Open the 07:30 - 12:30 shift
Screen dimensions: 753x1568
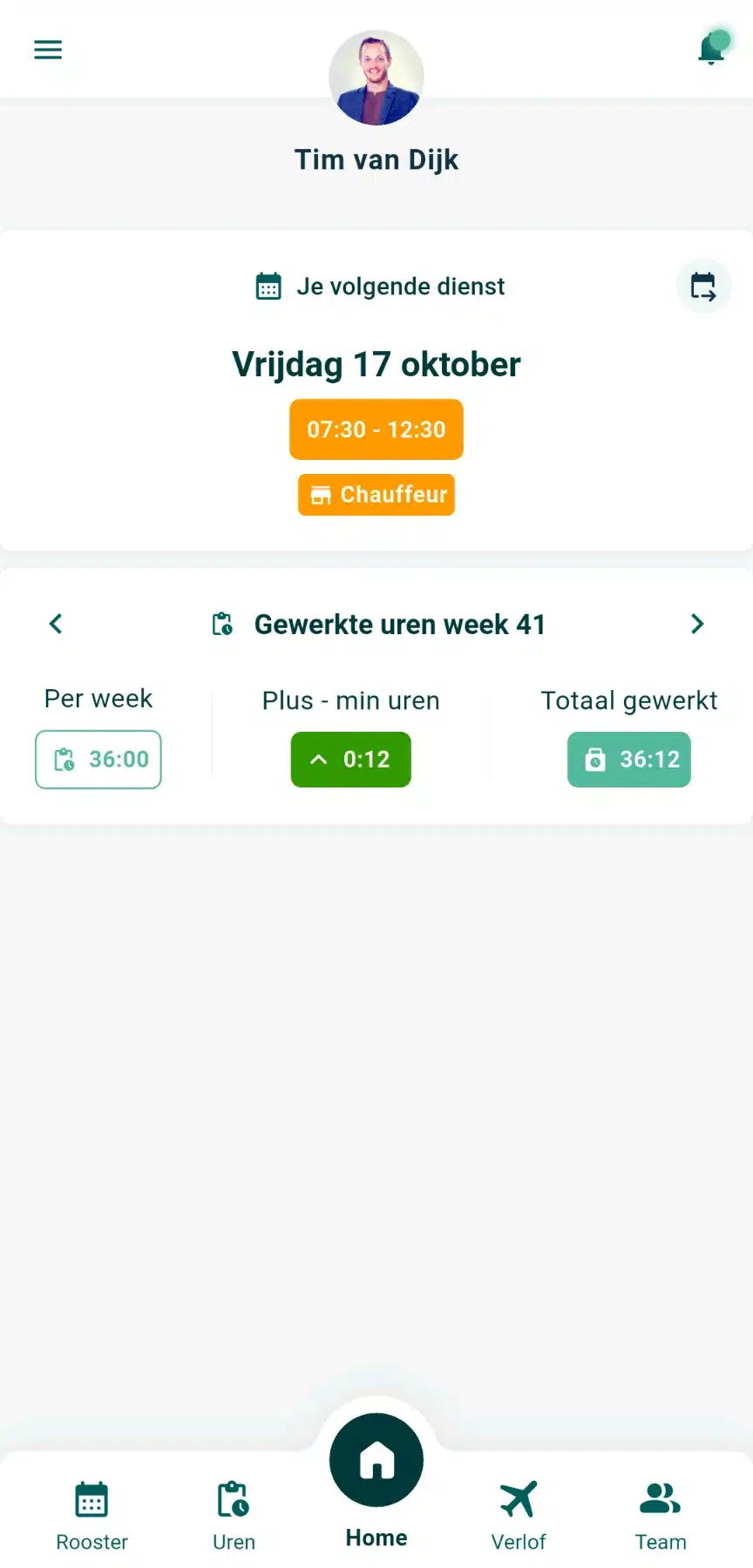coord(376,429)
